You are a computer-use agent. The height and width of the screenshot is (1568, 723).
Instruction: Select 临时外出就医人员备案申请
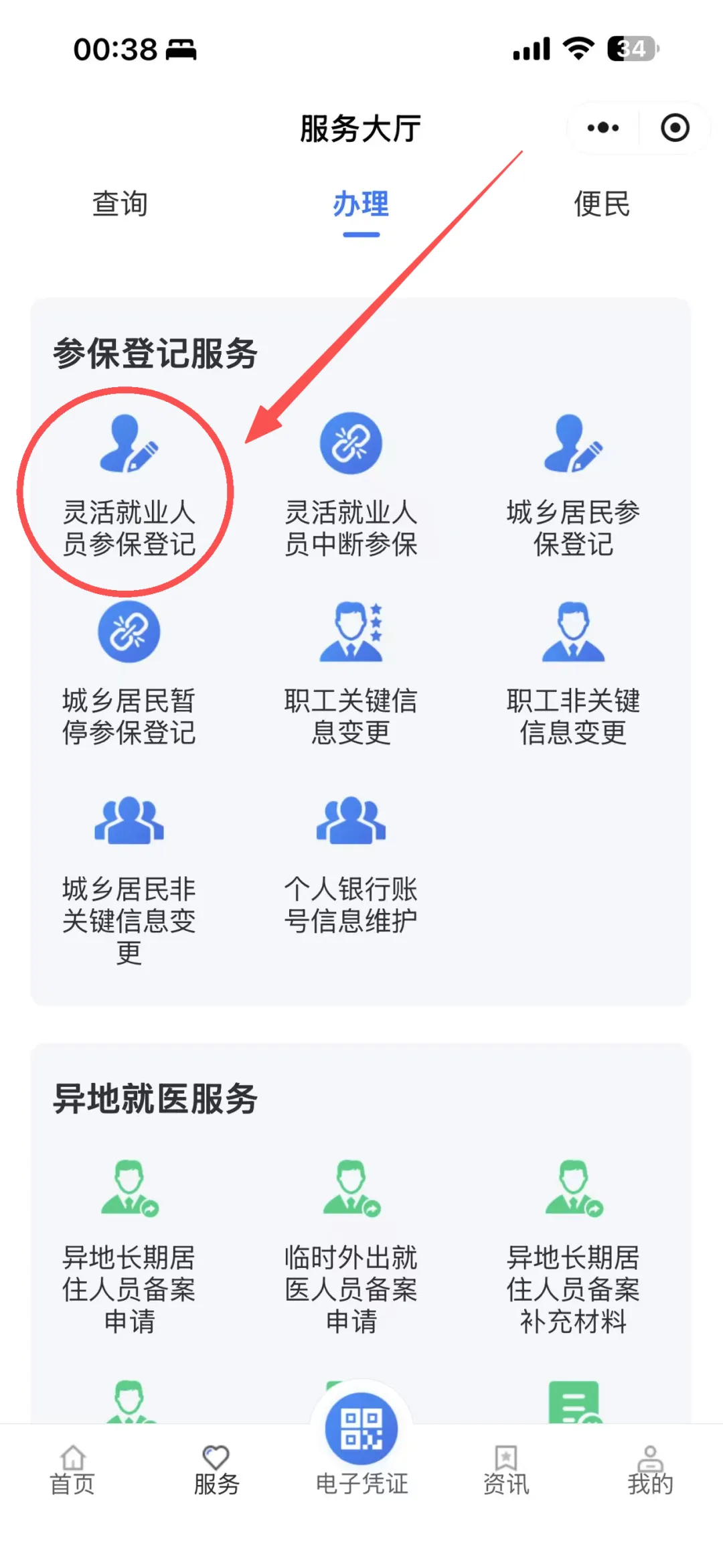tap(351, 1247)
